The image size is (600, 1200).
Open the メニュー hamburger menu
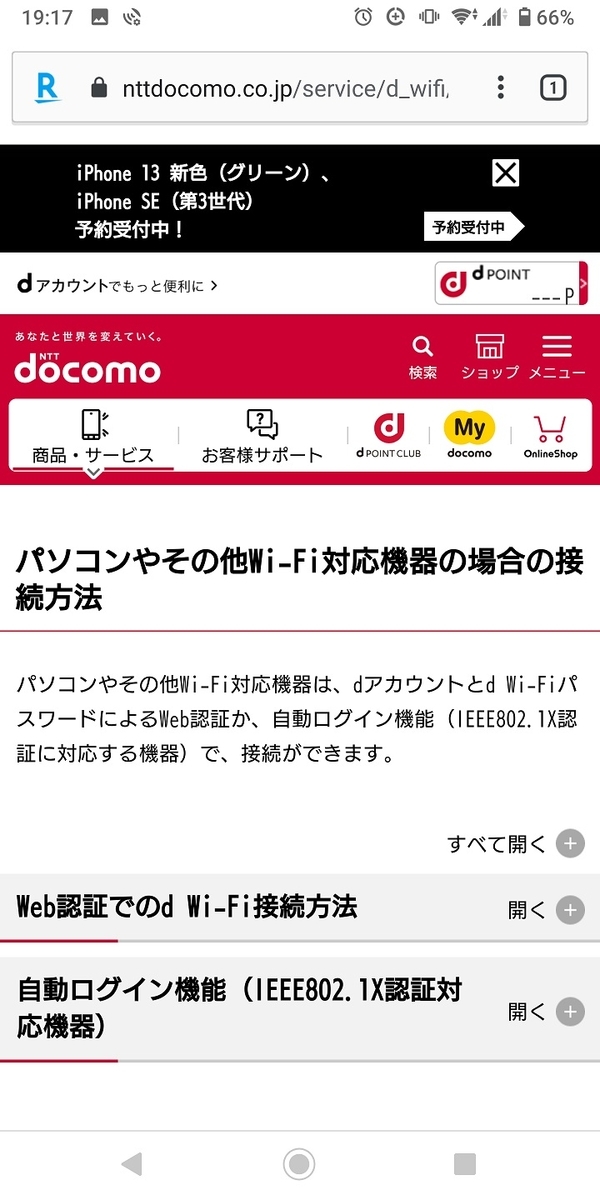click(x=557, y=357)
